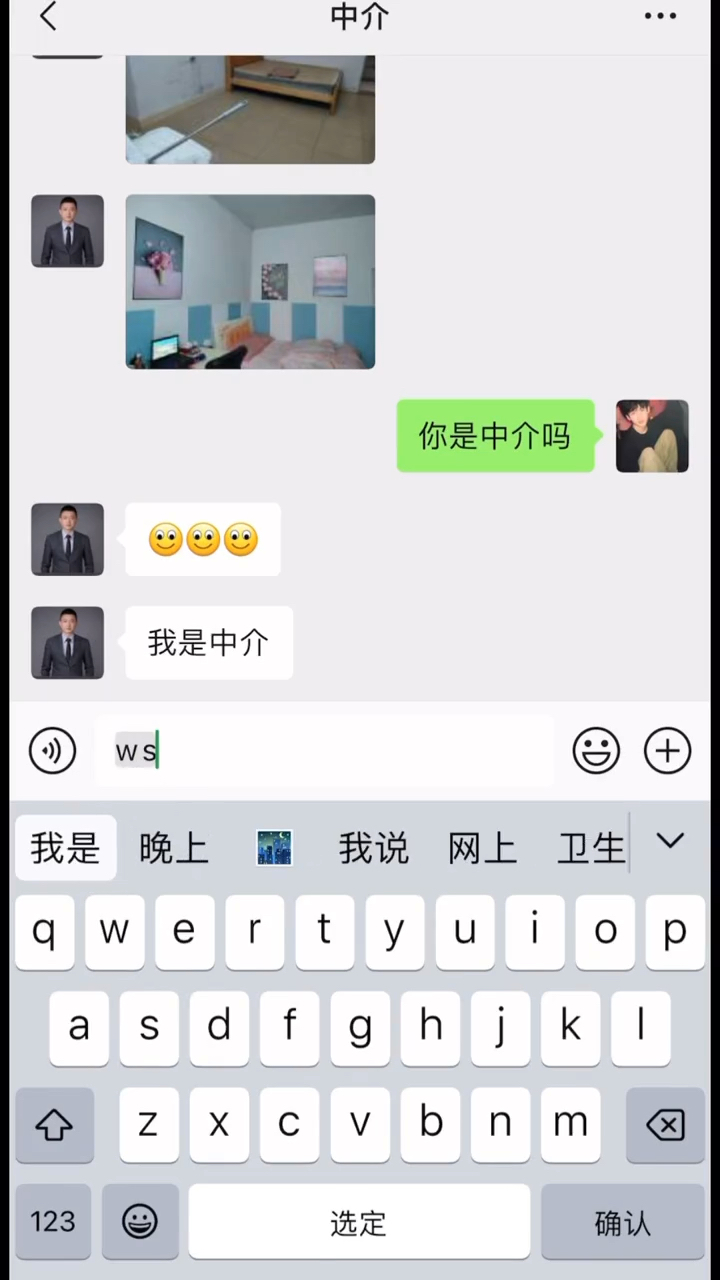
Task: Open the plus attachment menu
Action: pyautogui.click(x=667, y=751)
